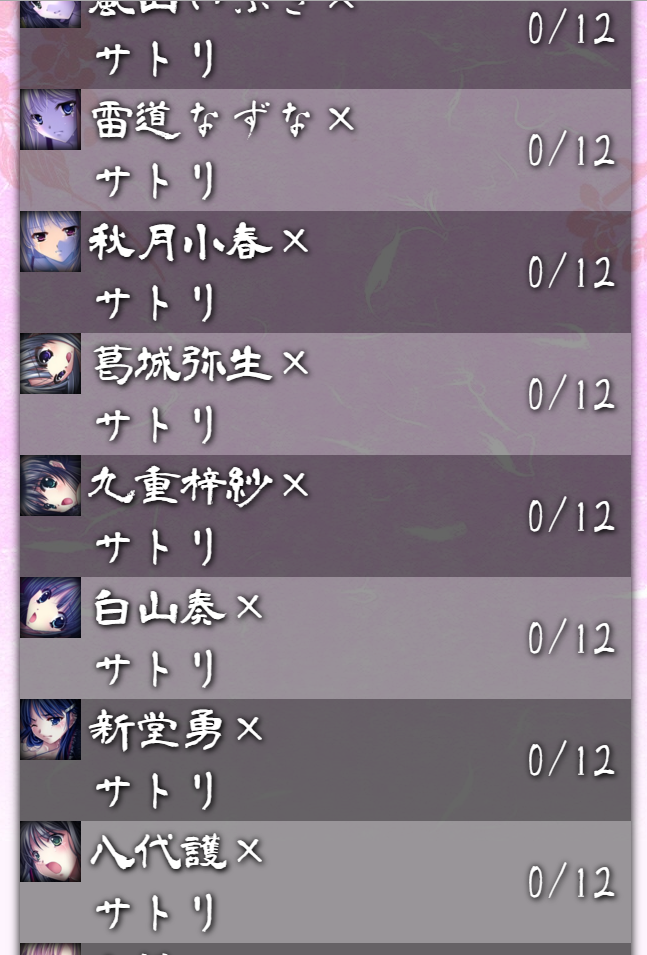Select the 秋月小春 × サトリ entry
Image resolution: width=647 pixels, height=955 pixels.
pos(325,272)
